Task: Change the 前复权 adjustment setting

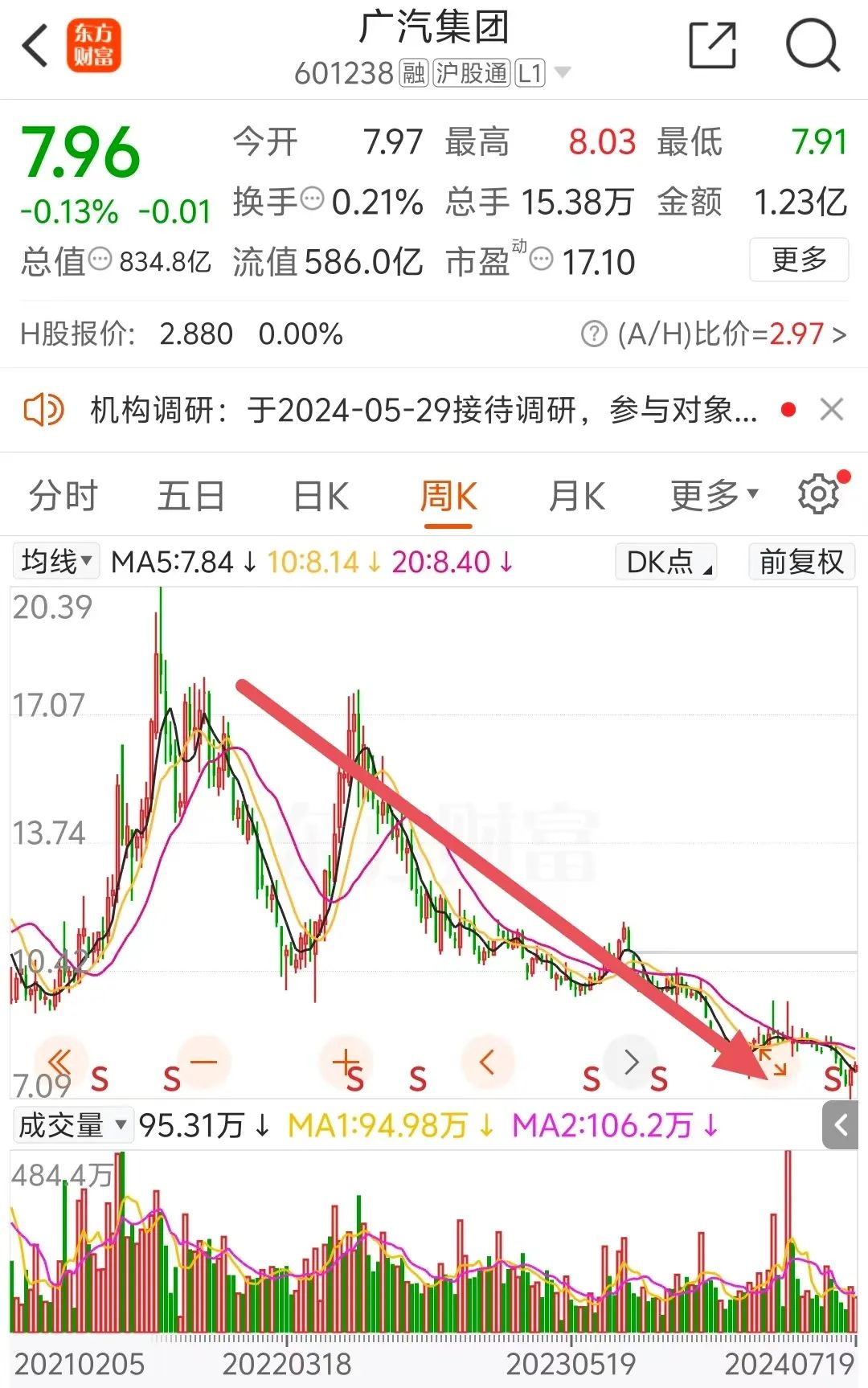Action: point(800,562)
